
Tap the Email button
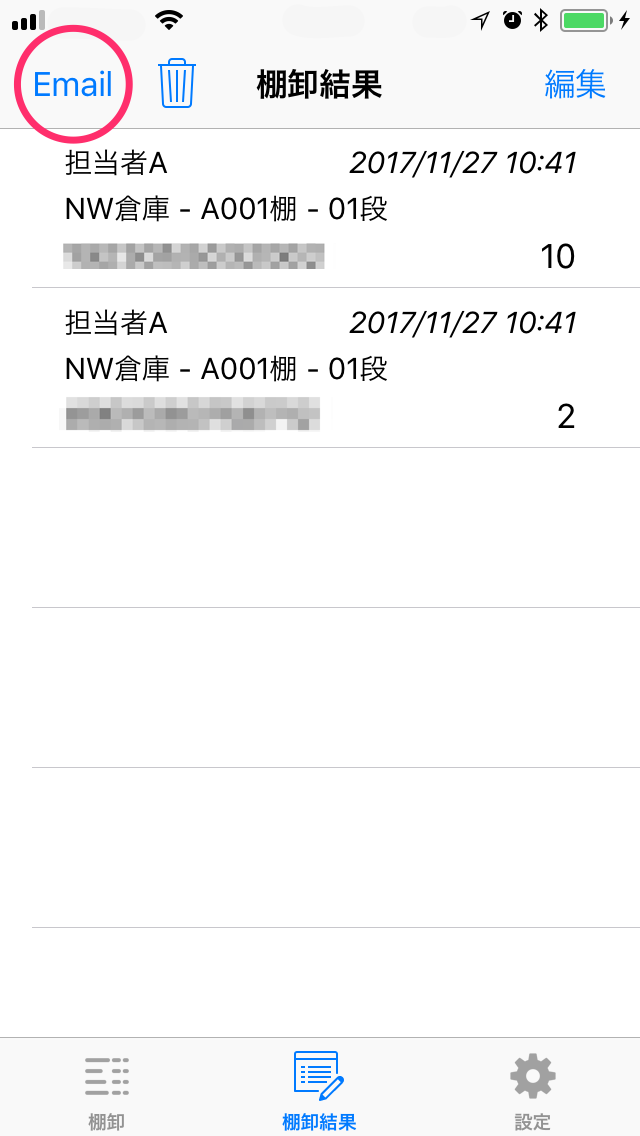click(72, 85)
